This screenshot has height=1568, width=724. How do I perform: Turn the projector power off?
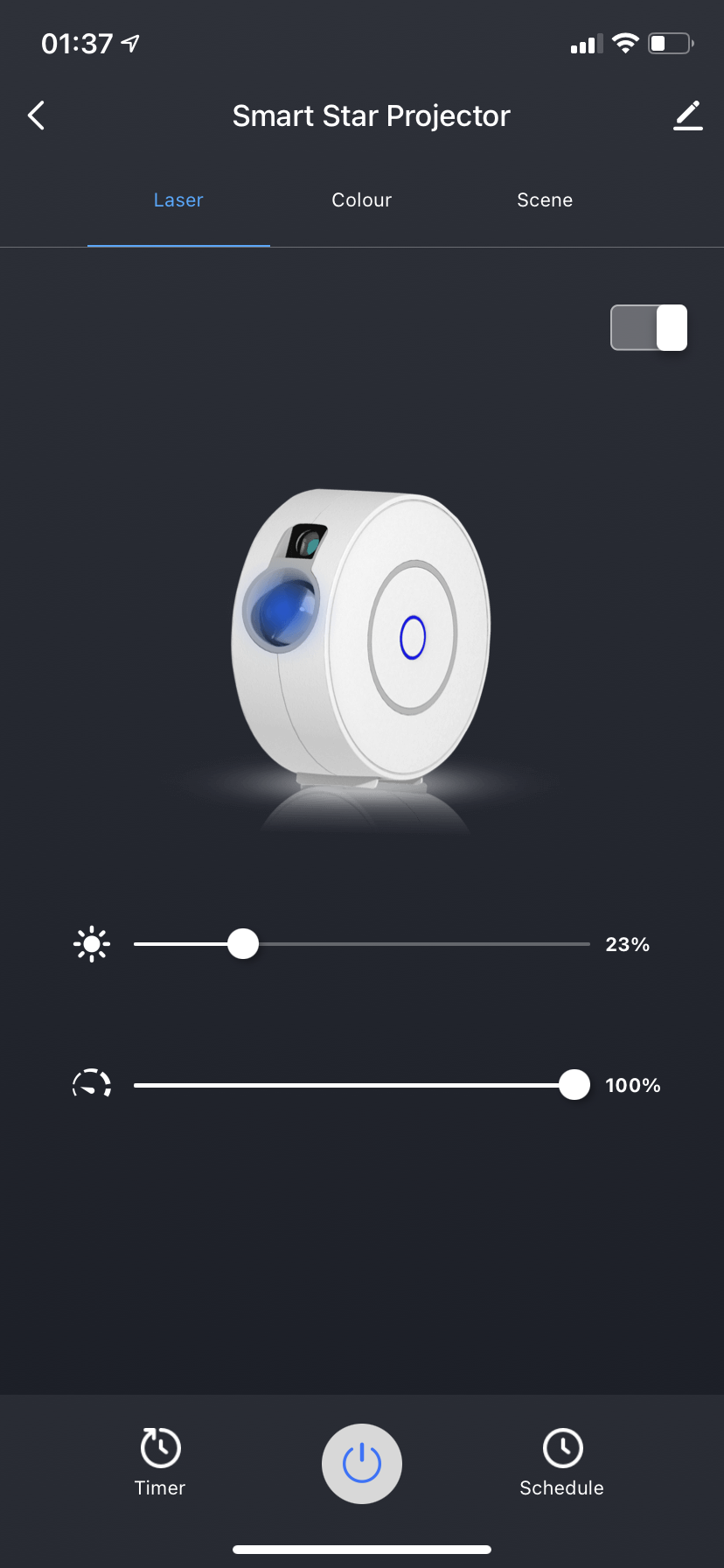pyautogui.click(x=362, y=1464)
